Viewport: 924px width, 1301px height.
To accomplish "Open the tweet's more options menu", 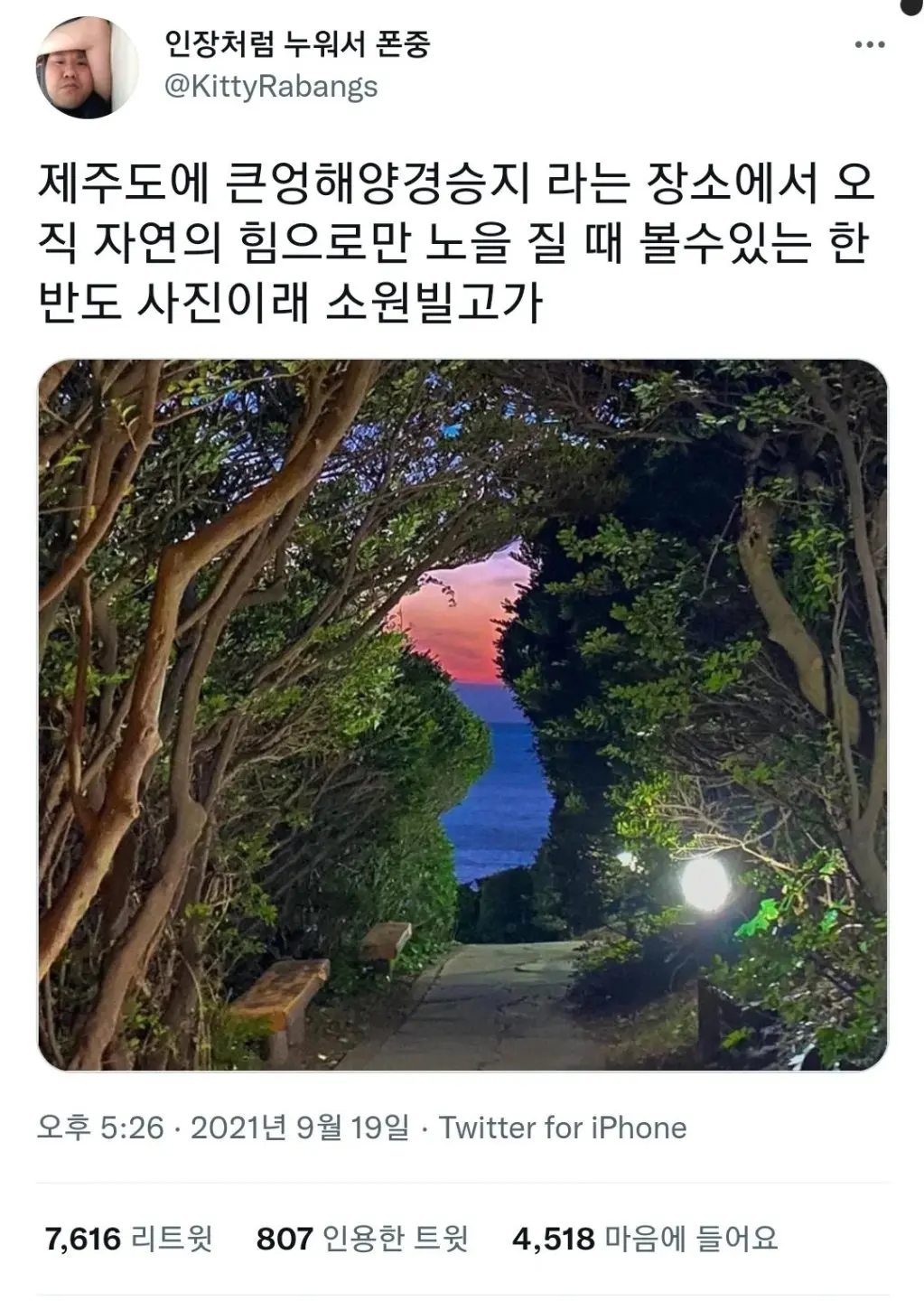I will pyautogui.click(x=870, y=44).
